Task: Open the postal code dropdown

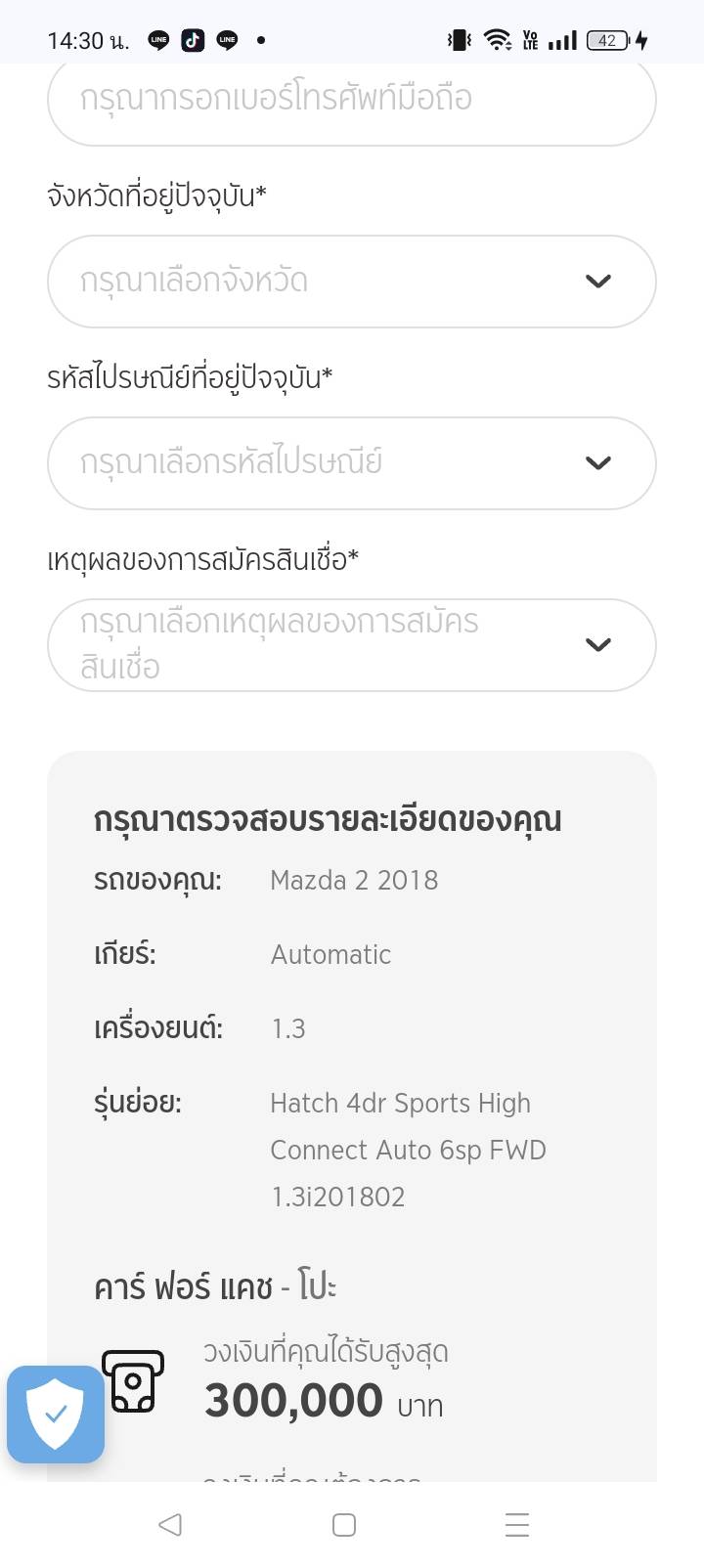Action: 351,463
